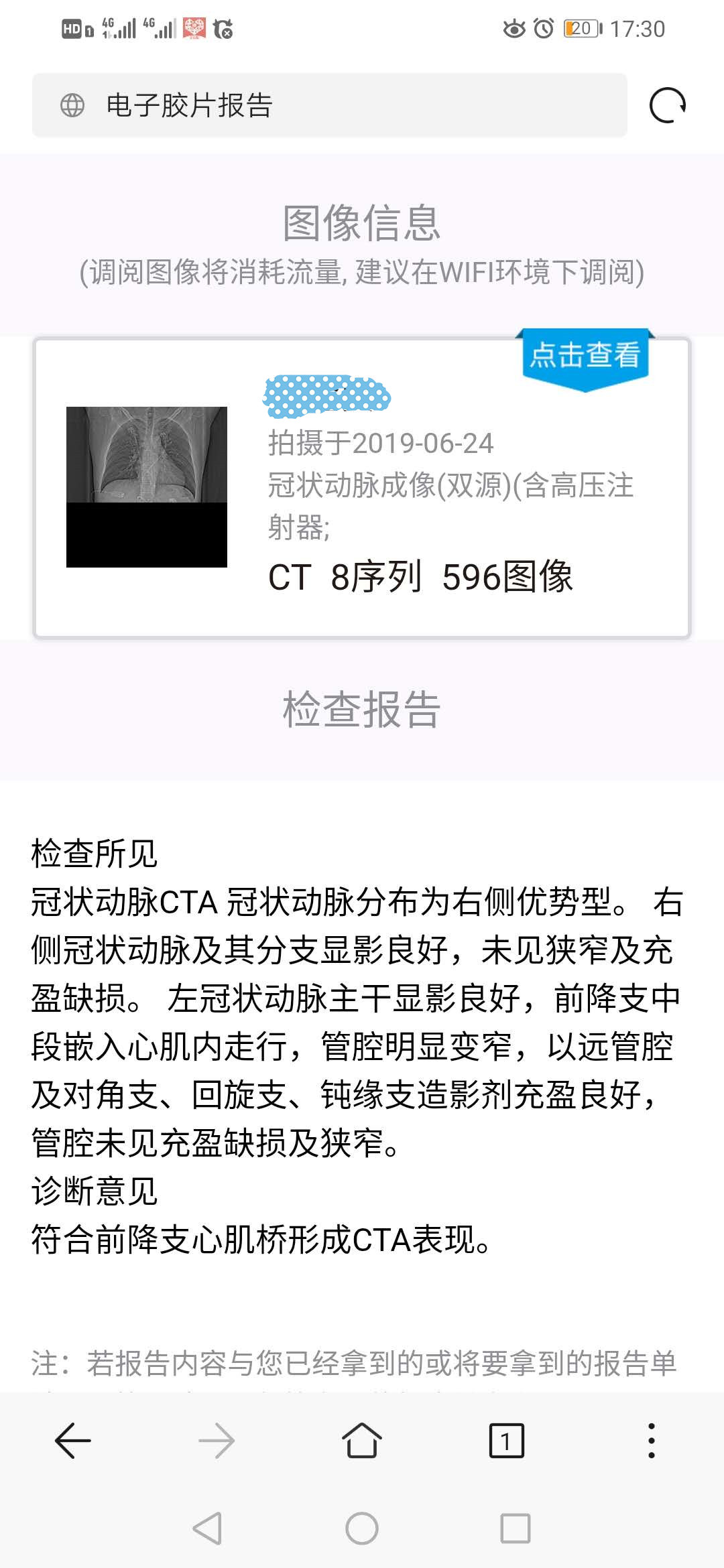Go back with the browser's left arrow
The image size is (724, 1568).
pos(73,1440)
